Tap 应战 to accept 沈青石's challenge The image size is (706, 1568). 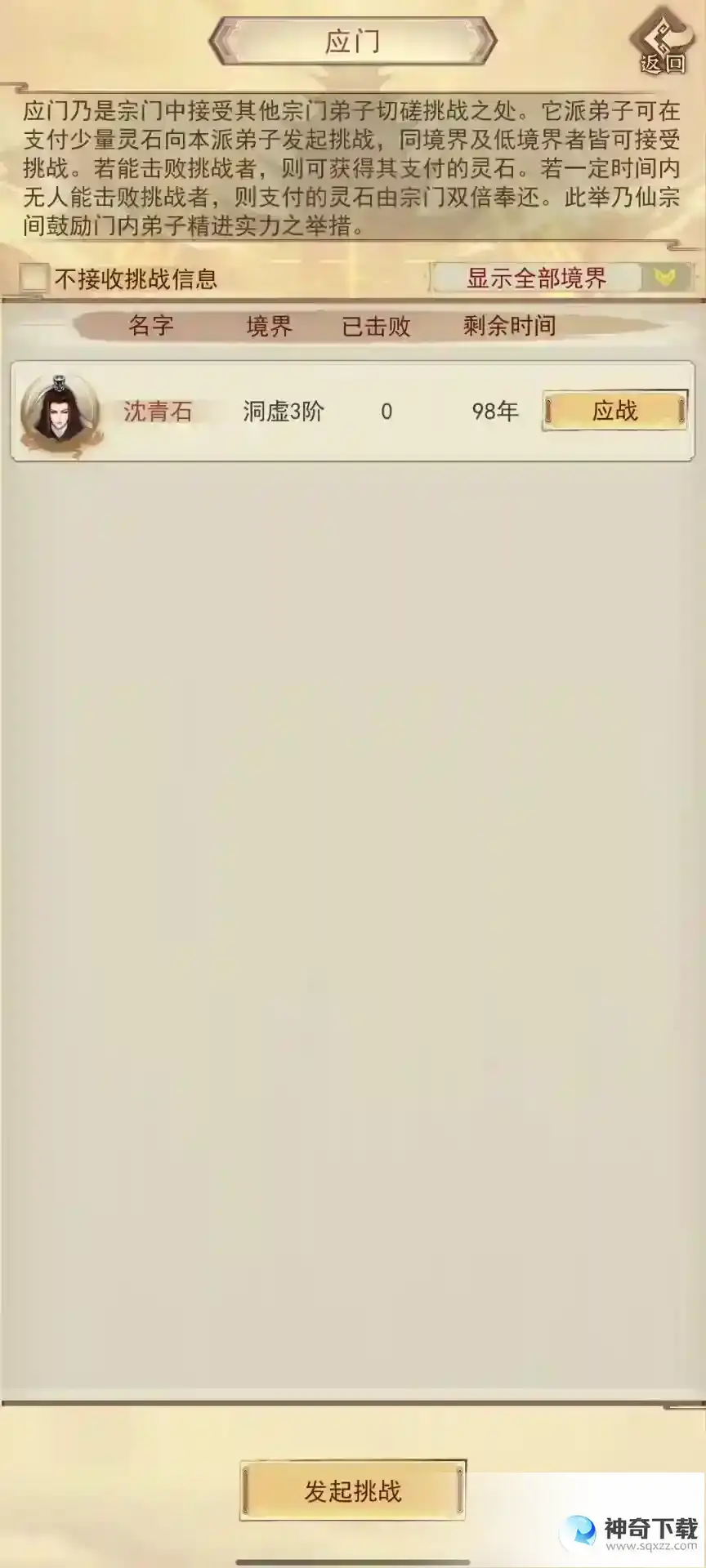(614, 411)
